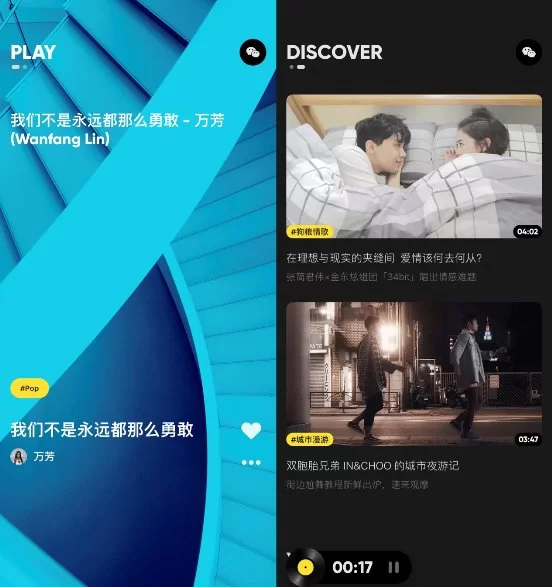Open artist 万芳's profile
This screenshot has height=587, width=552.
point(33,456)
